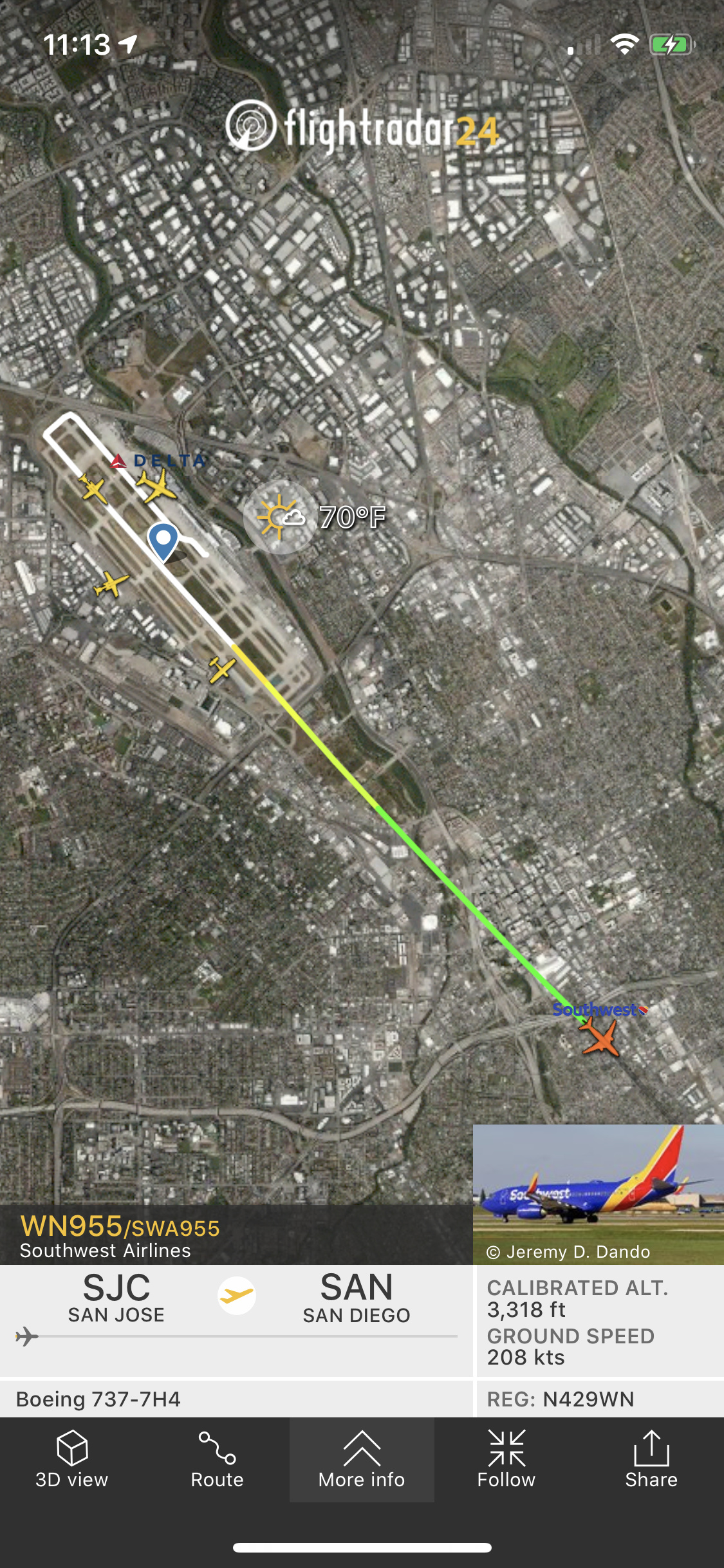Open the 70°F weather badge
Viewport: 724px width, 1568px height.
tap(320, 517)
